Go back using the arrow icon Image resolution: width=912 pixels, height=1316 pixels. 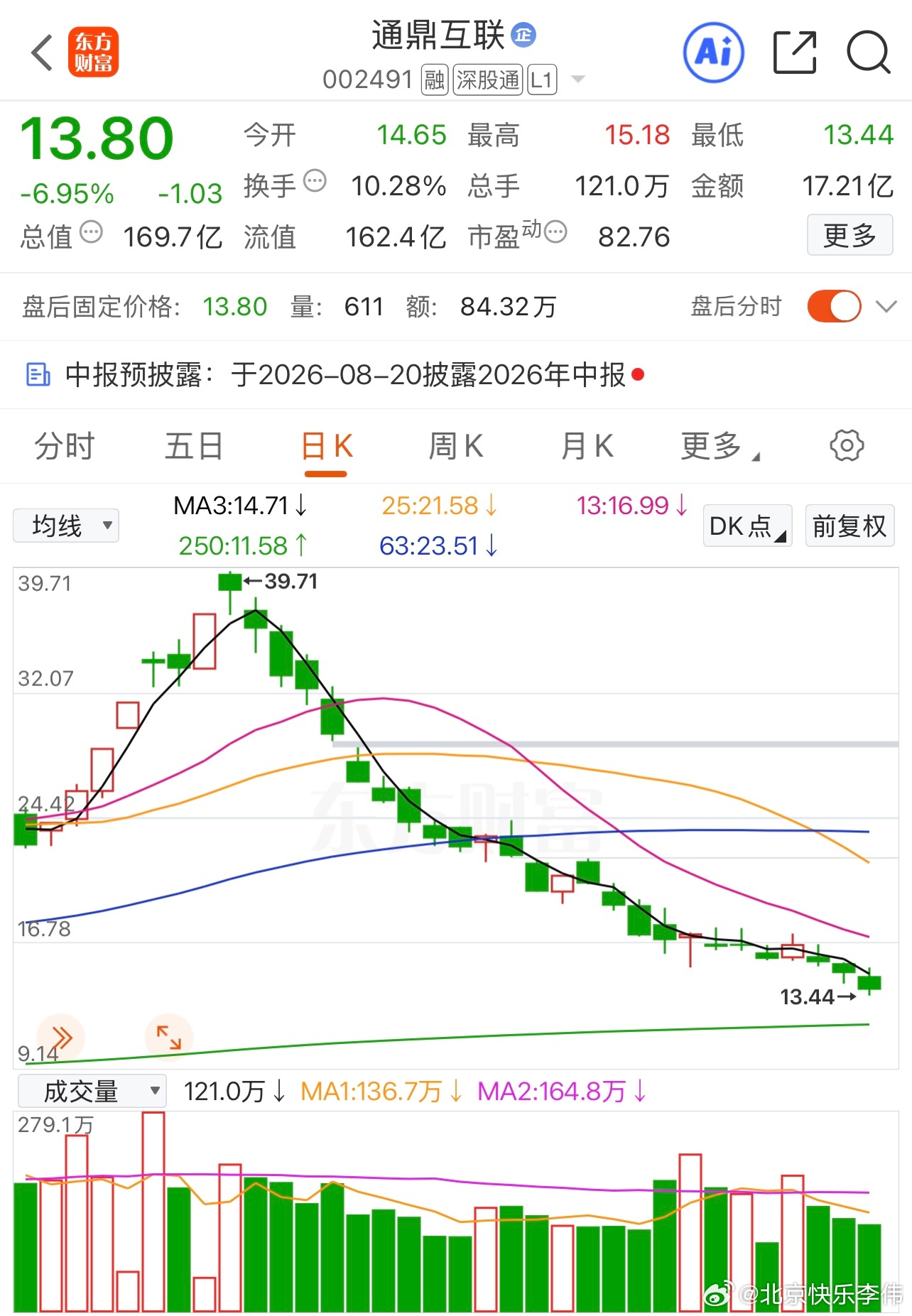43,53
